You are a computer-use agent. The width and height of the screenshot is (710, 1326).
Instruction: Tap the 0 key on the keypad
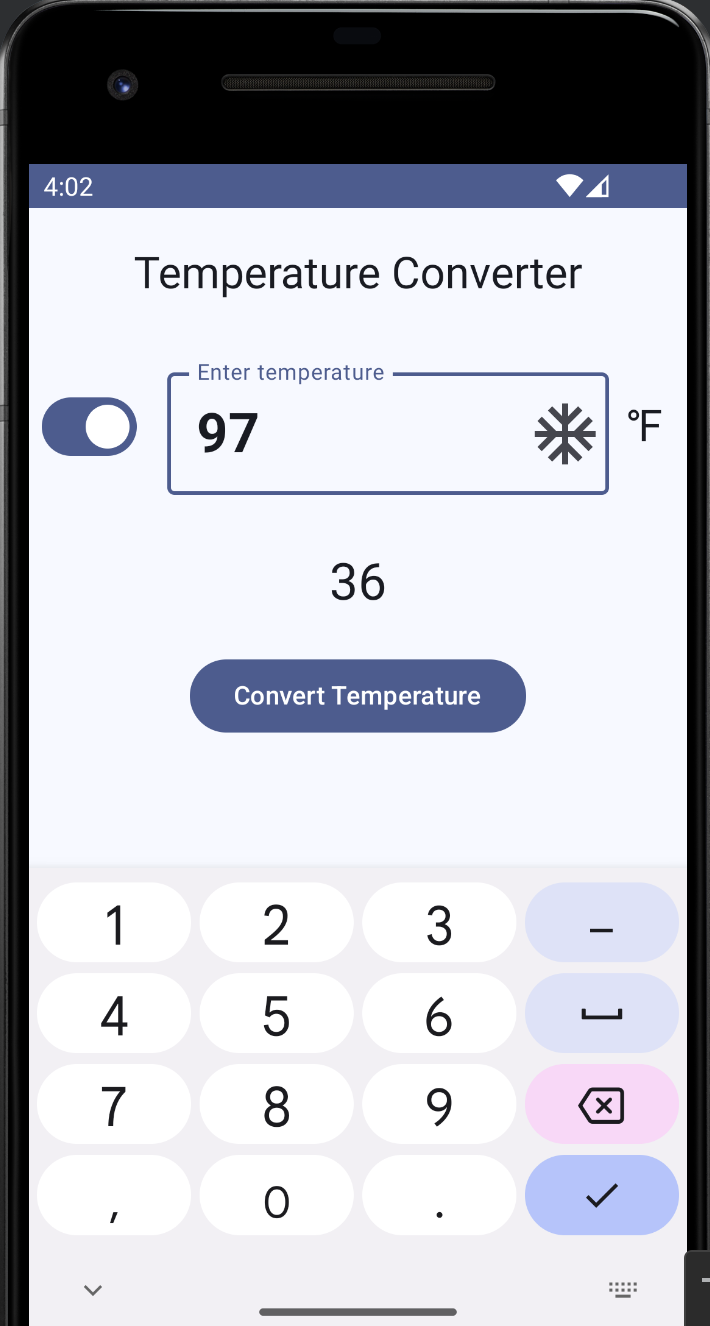pos(276,1197)
